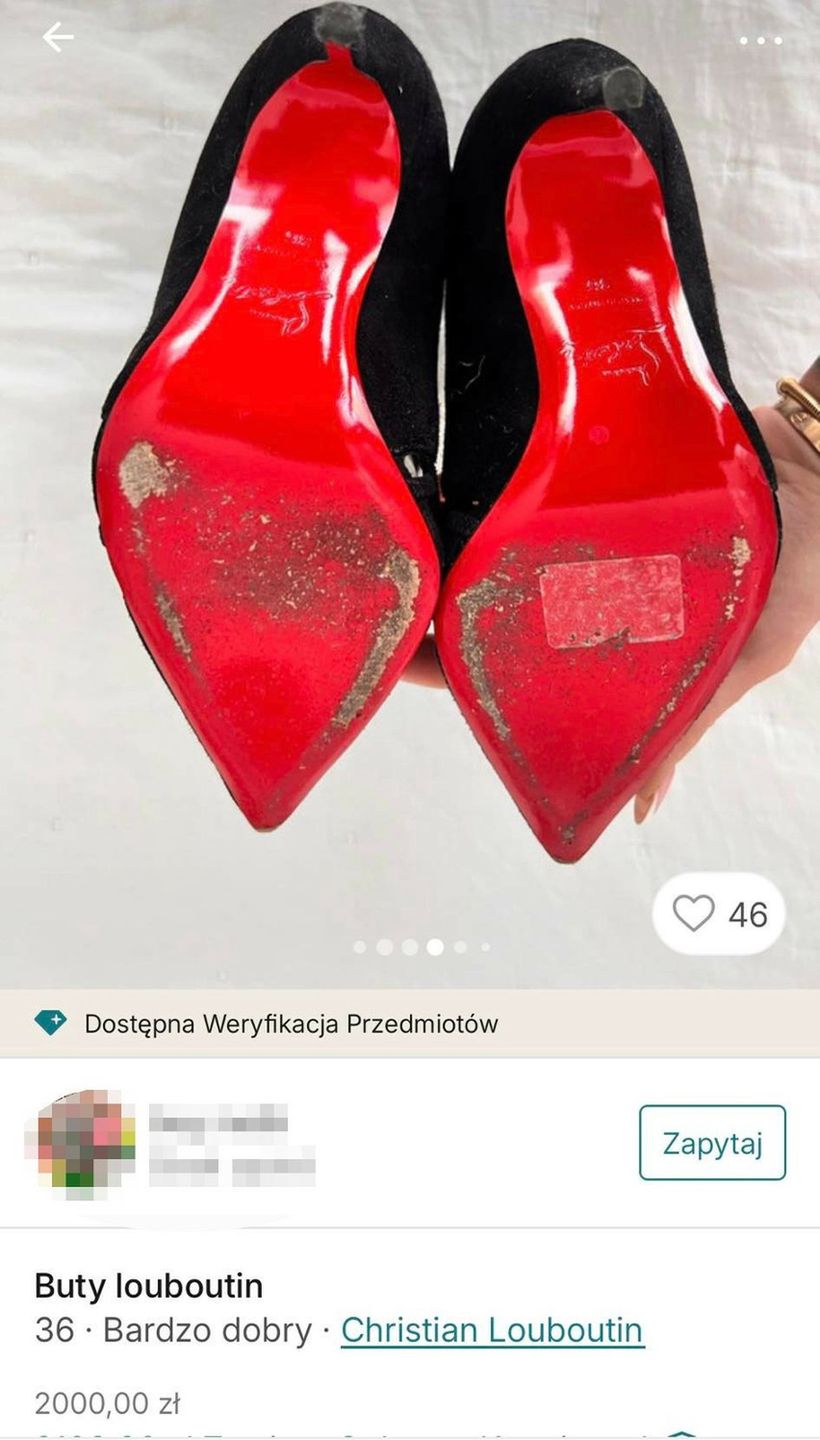Tap Zapytaj to message the seller
The image size is (820, 1440).
point(712,1143)
